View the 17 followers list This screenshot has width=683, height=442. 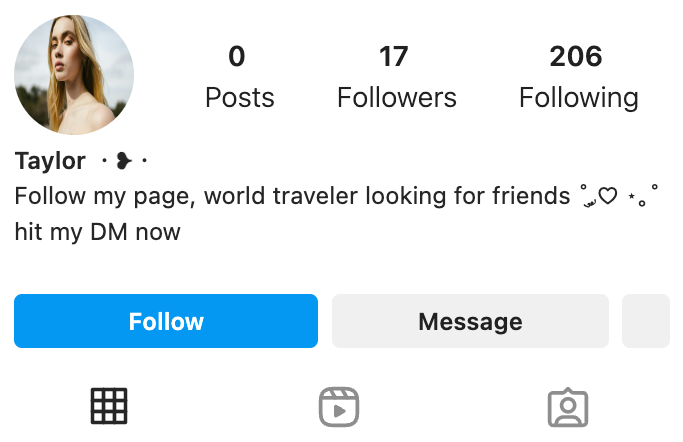click(396, 77)
